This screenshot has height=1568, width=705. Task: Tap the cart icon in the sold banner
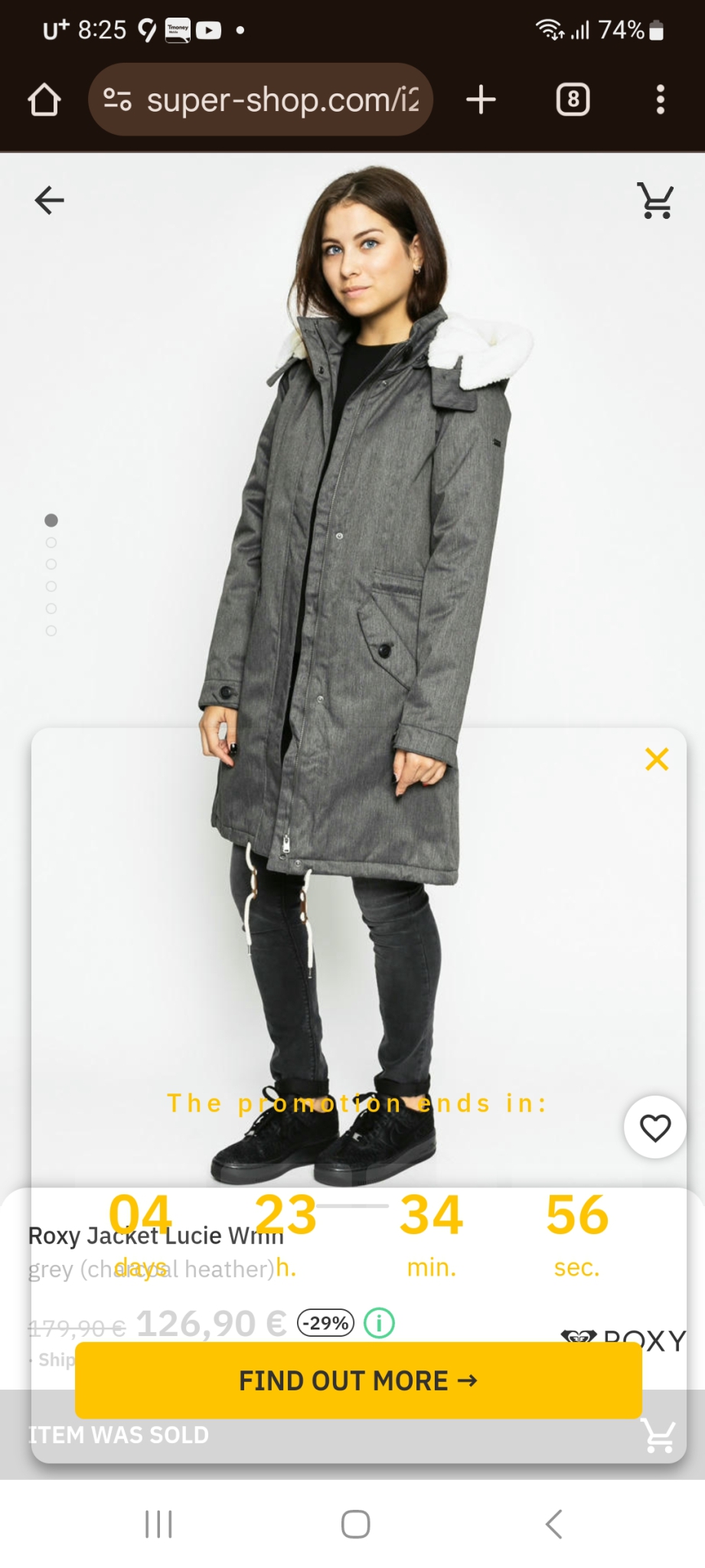(x=657, y=1434)
